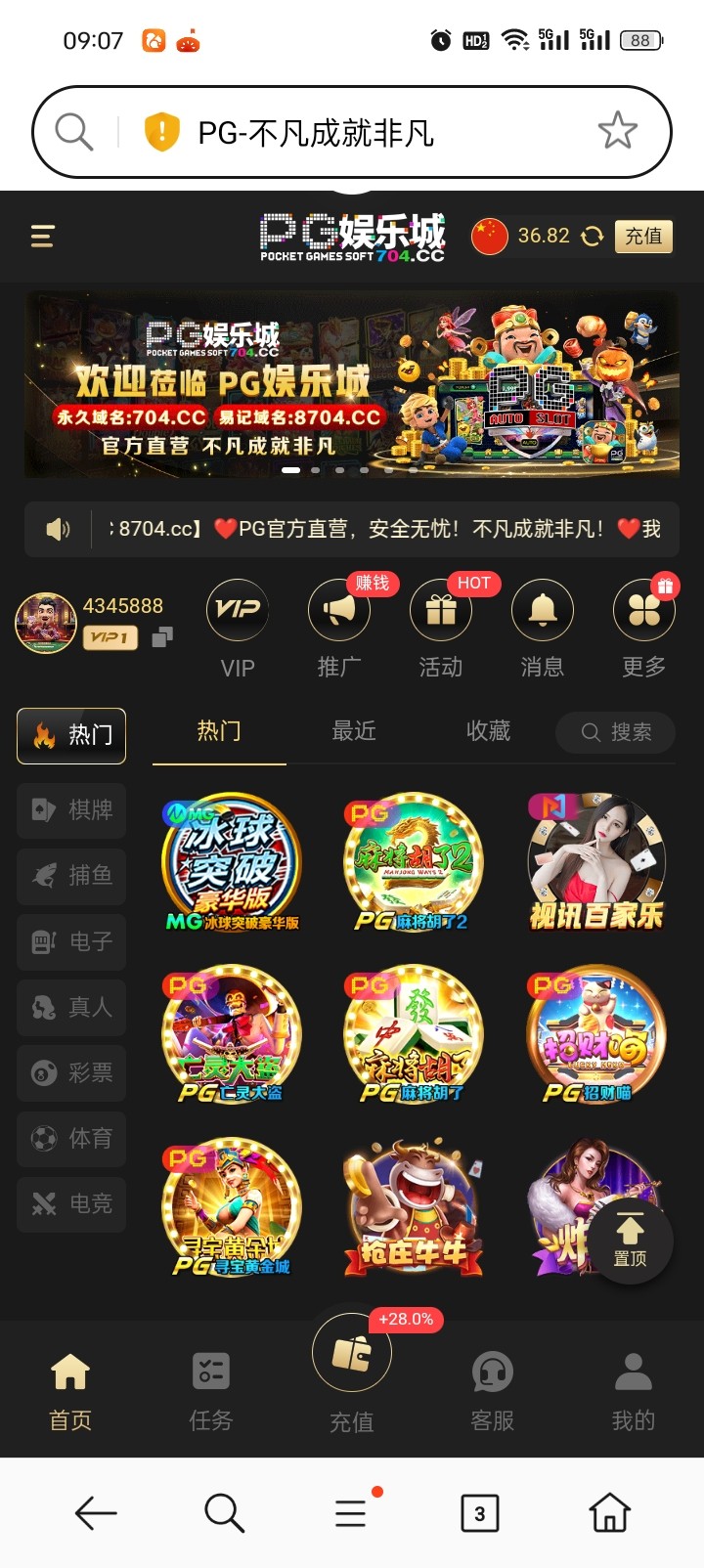
Task: Open the 麻将胡了2 game thumbnail
Action: point(412,860)
